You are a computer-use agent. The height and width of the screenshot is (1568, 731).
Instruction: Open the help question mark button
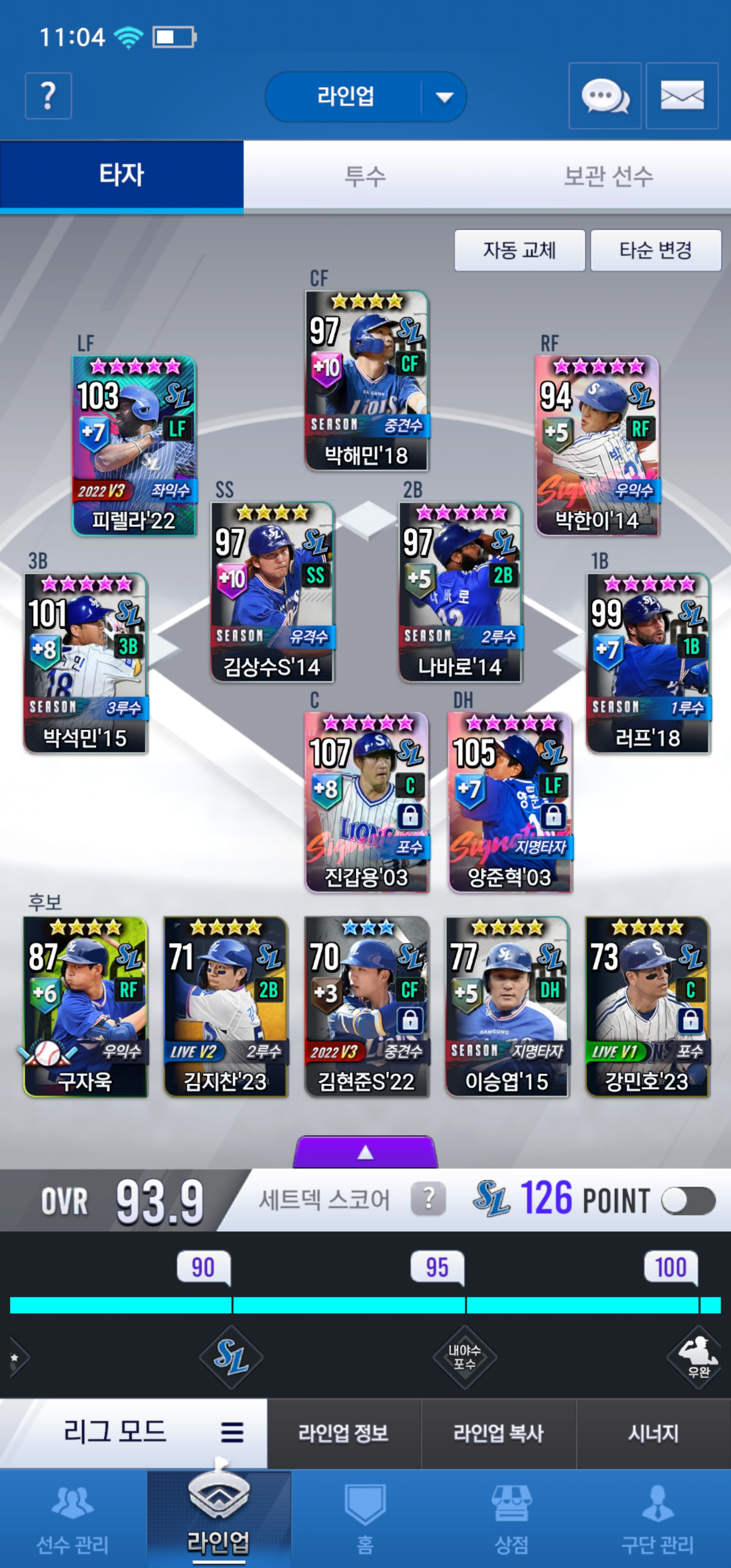click(48, 95)
